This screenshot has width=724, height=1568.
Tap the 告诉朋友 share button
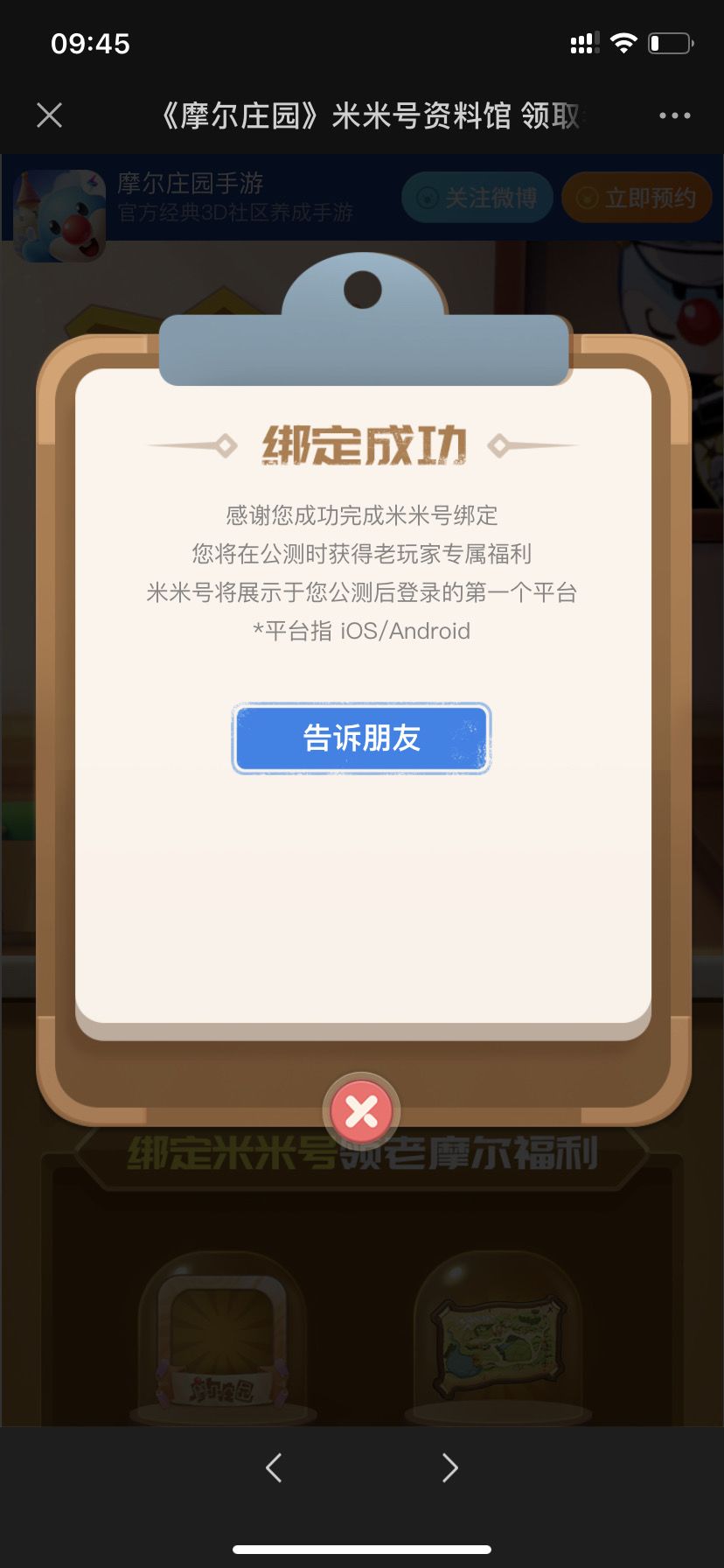click(x=361, y=738)
